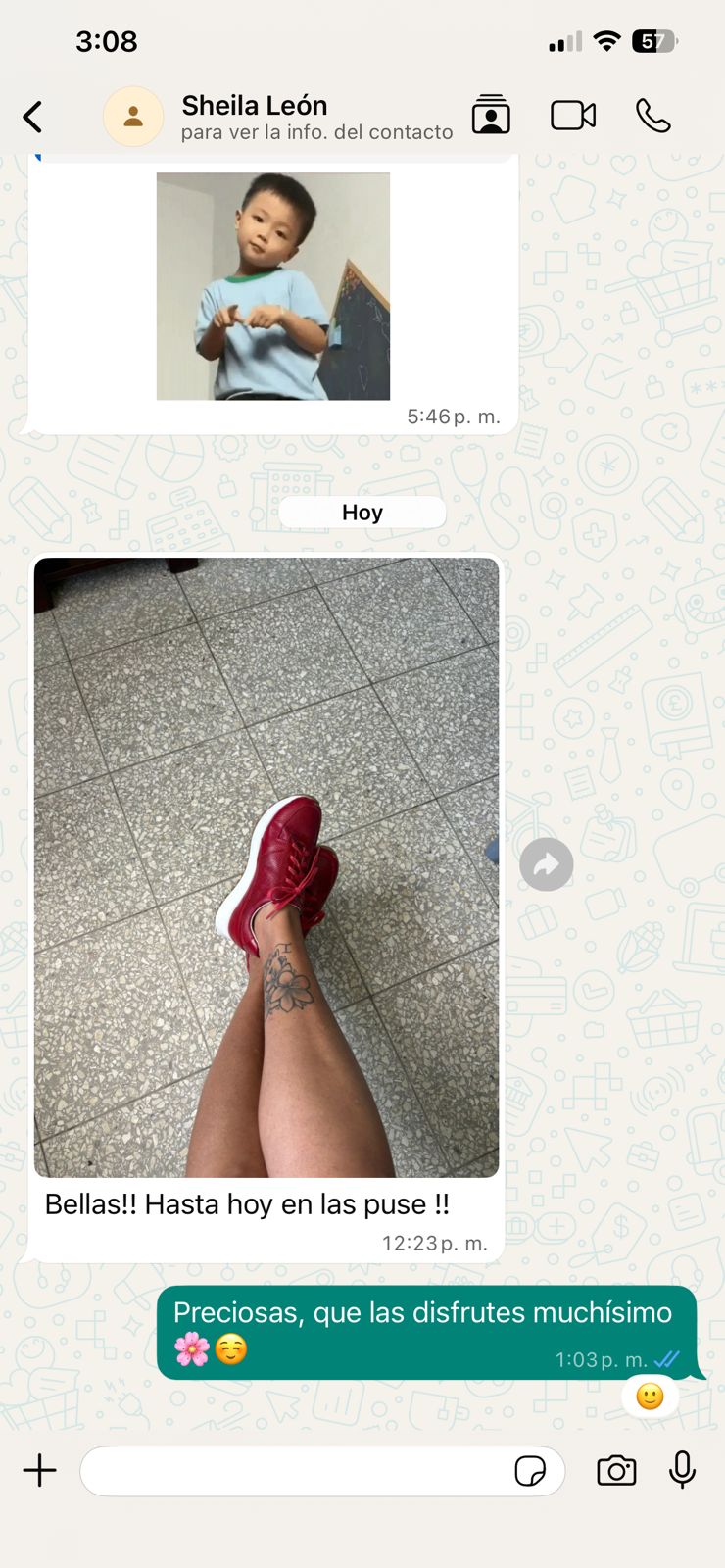This screenshot has height=1568, width=725.
Task: Tap the microphone to record voice message
Action: pos(683,1470)
